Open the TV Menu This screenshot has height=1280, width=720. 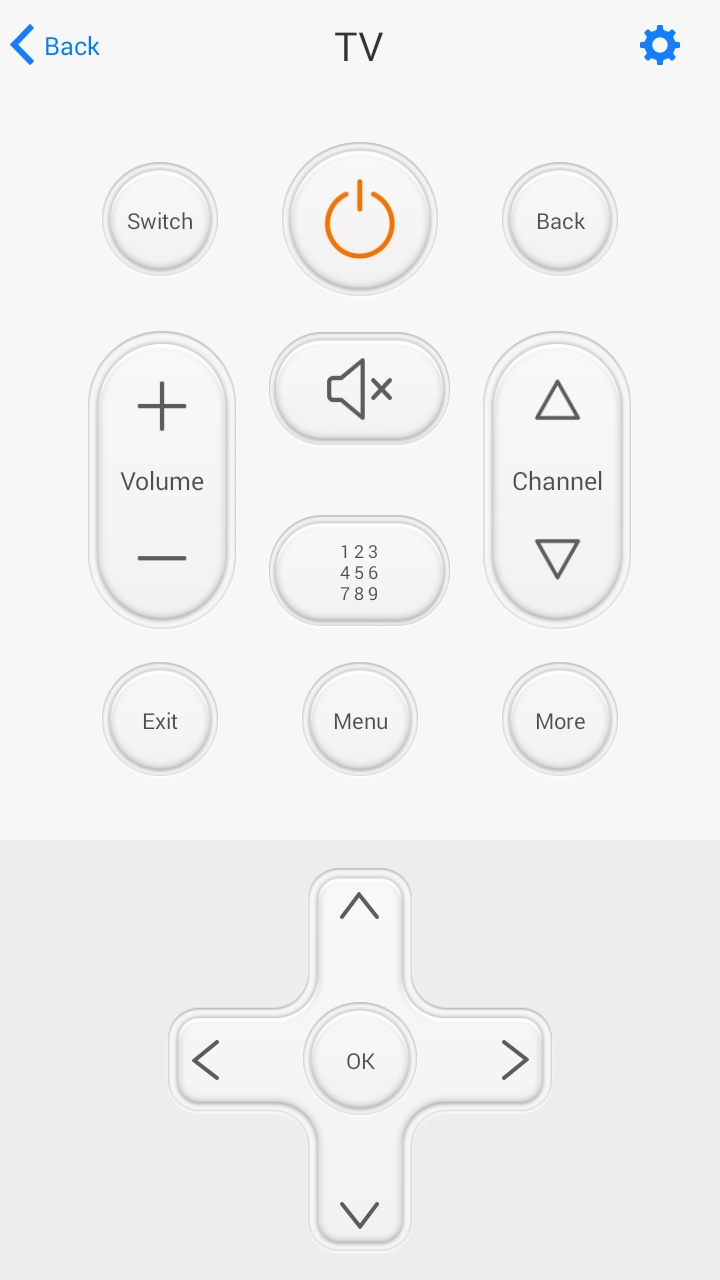[360, 720]
